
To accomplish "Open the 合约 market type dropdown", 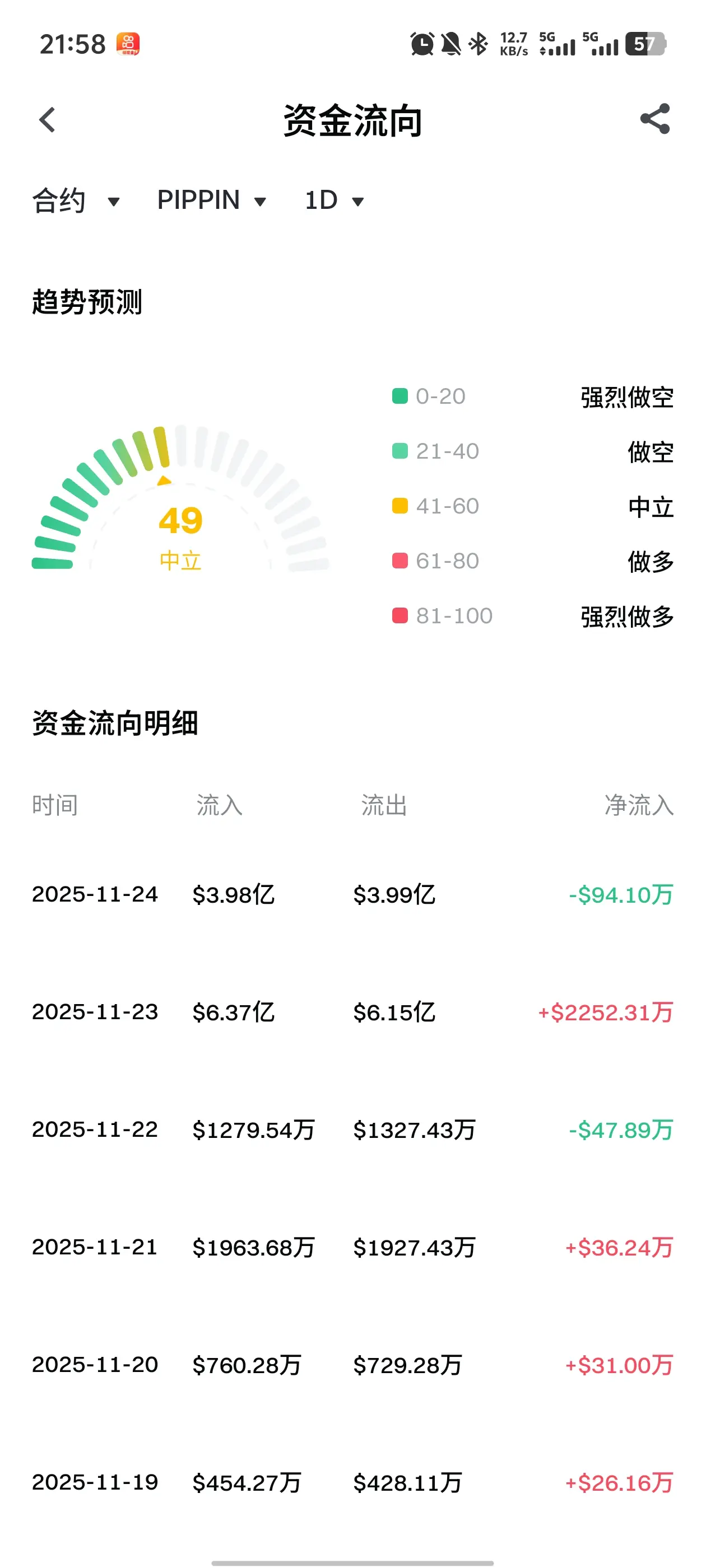I will point(76,201).
